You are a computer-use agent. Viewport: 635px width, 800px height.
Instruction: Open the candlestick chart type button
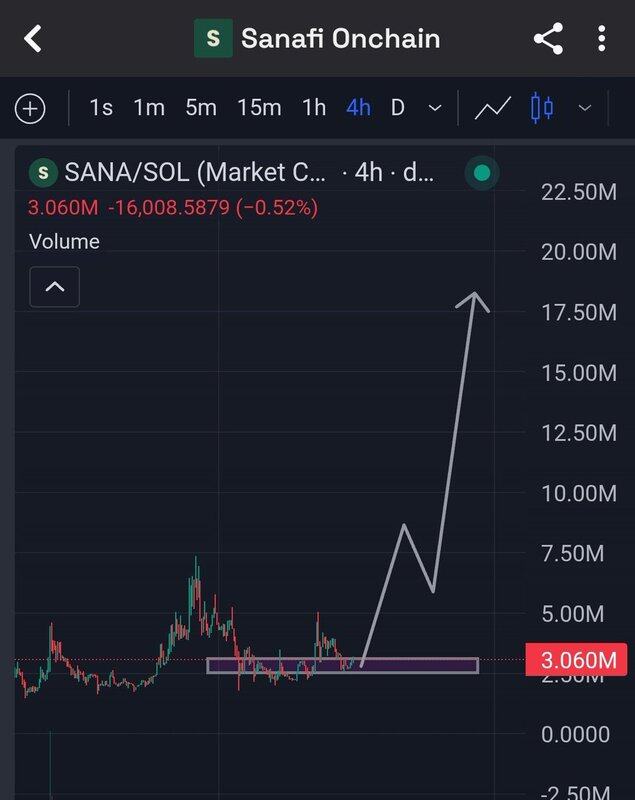coord(542,108)
